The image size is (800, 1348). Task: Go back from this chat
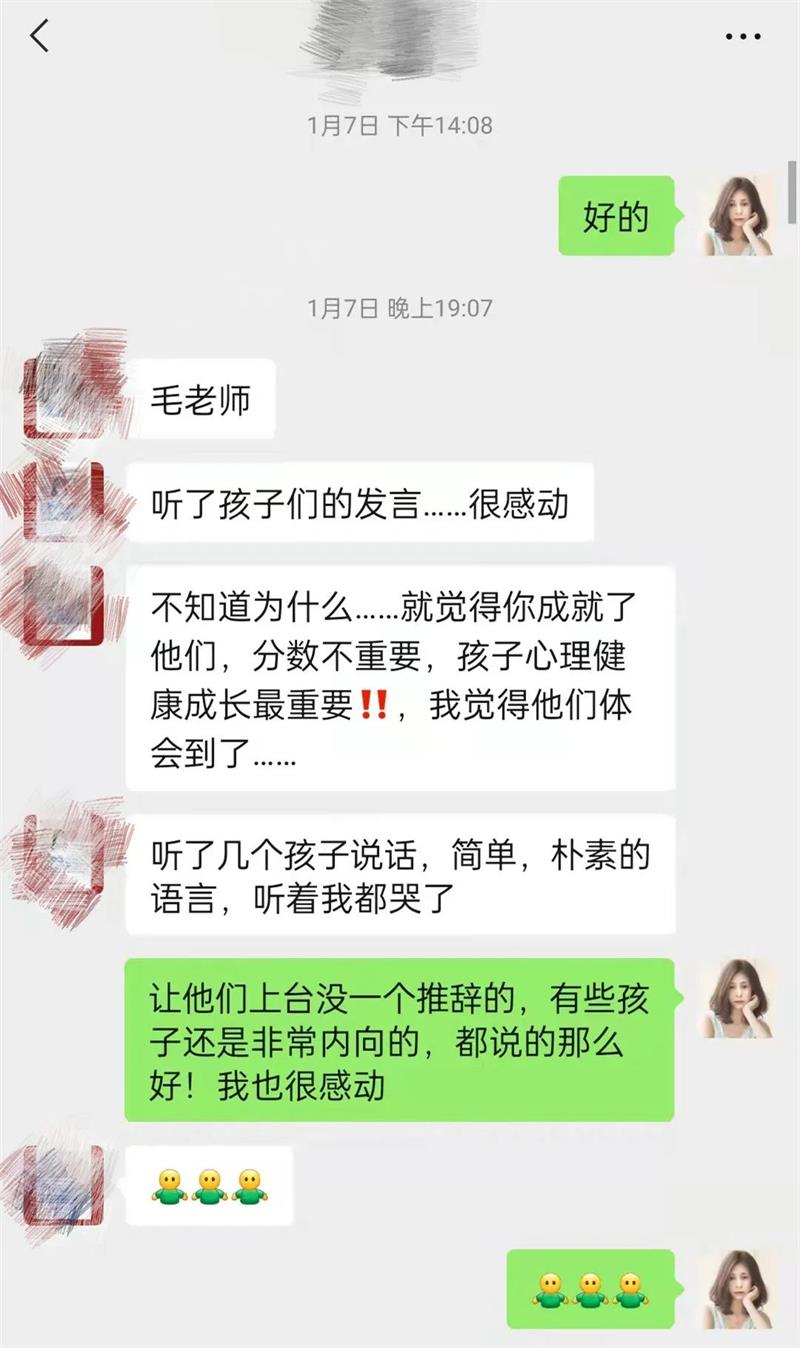[39, 36]
